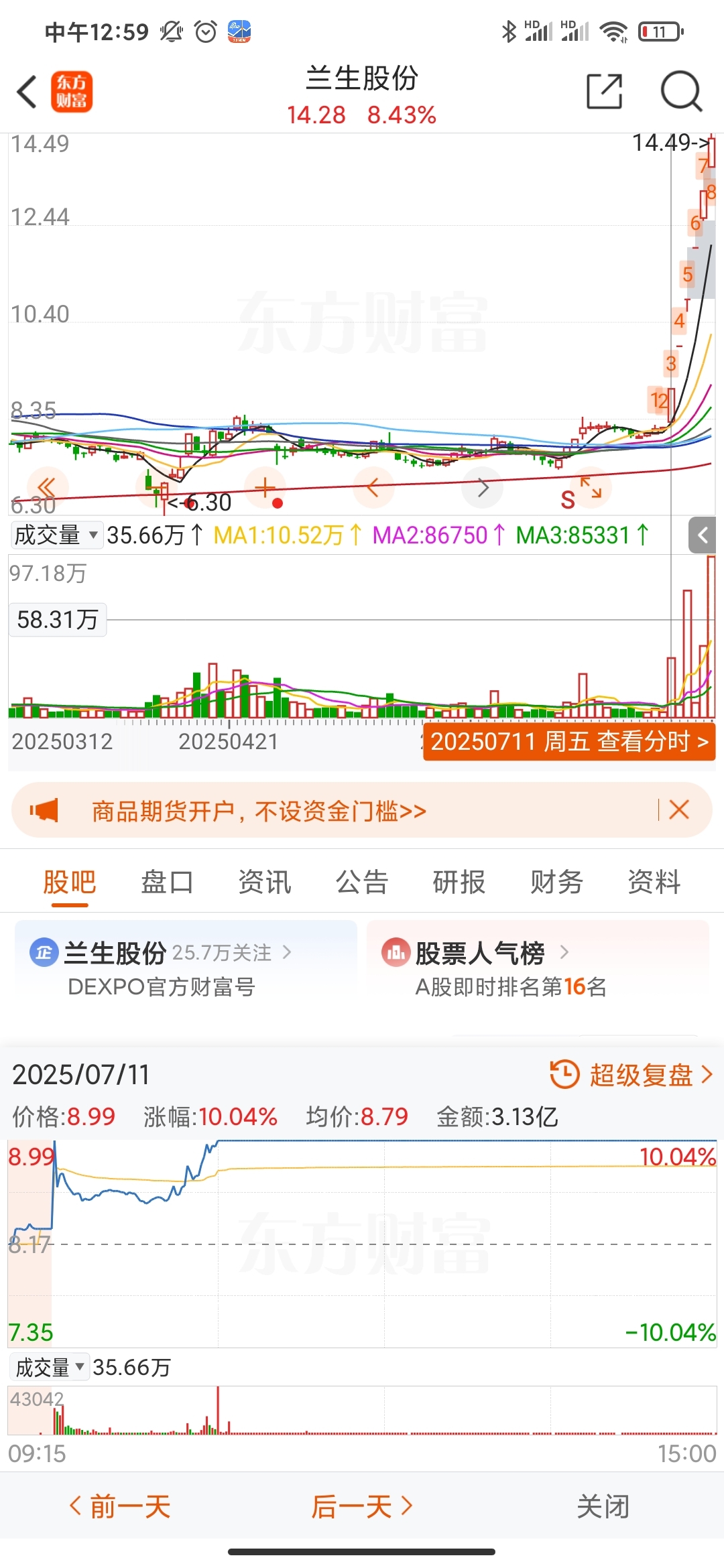The image size is (724, 1568).
Task: Open 商品期货开户 promo banner
Action: click(x=259, y=811)
